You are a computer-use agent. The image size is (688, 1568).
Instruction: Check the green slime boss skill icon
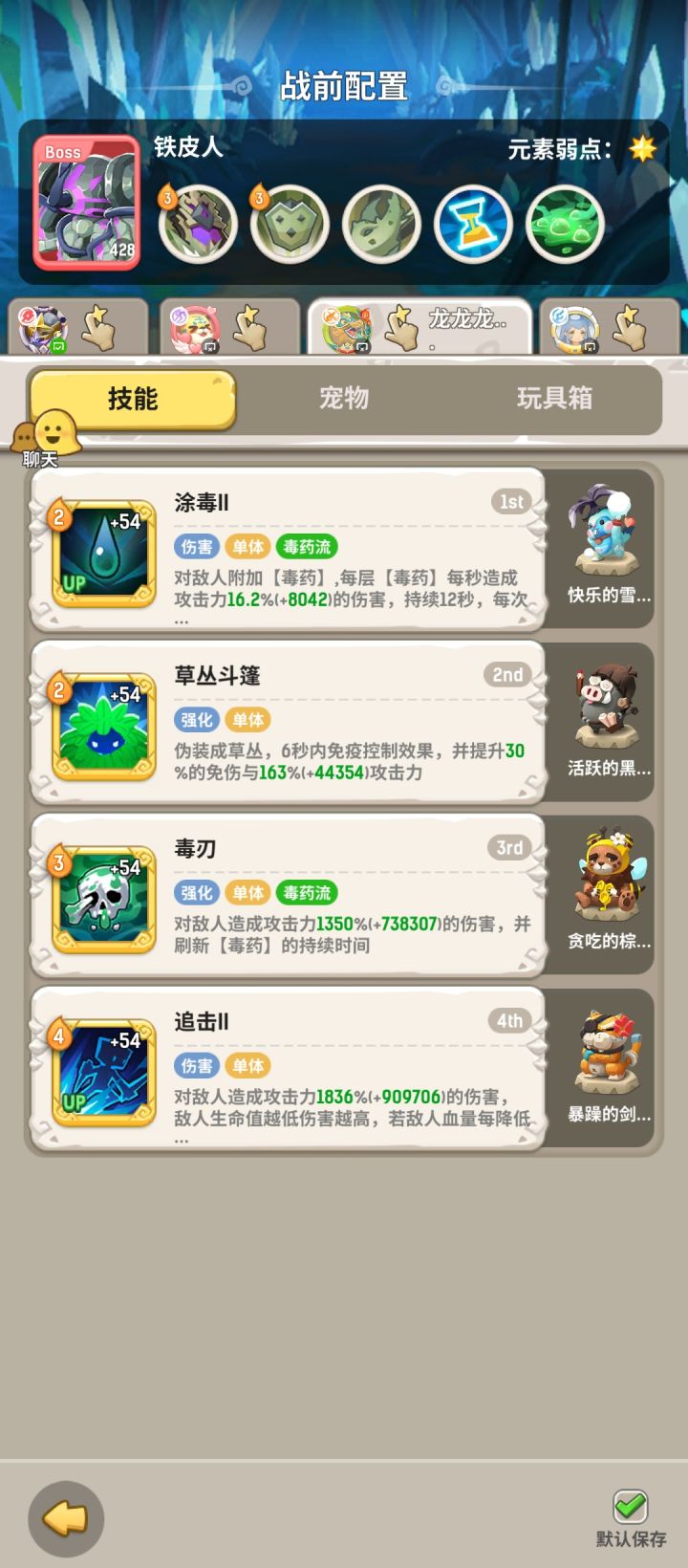[565, 224]
